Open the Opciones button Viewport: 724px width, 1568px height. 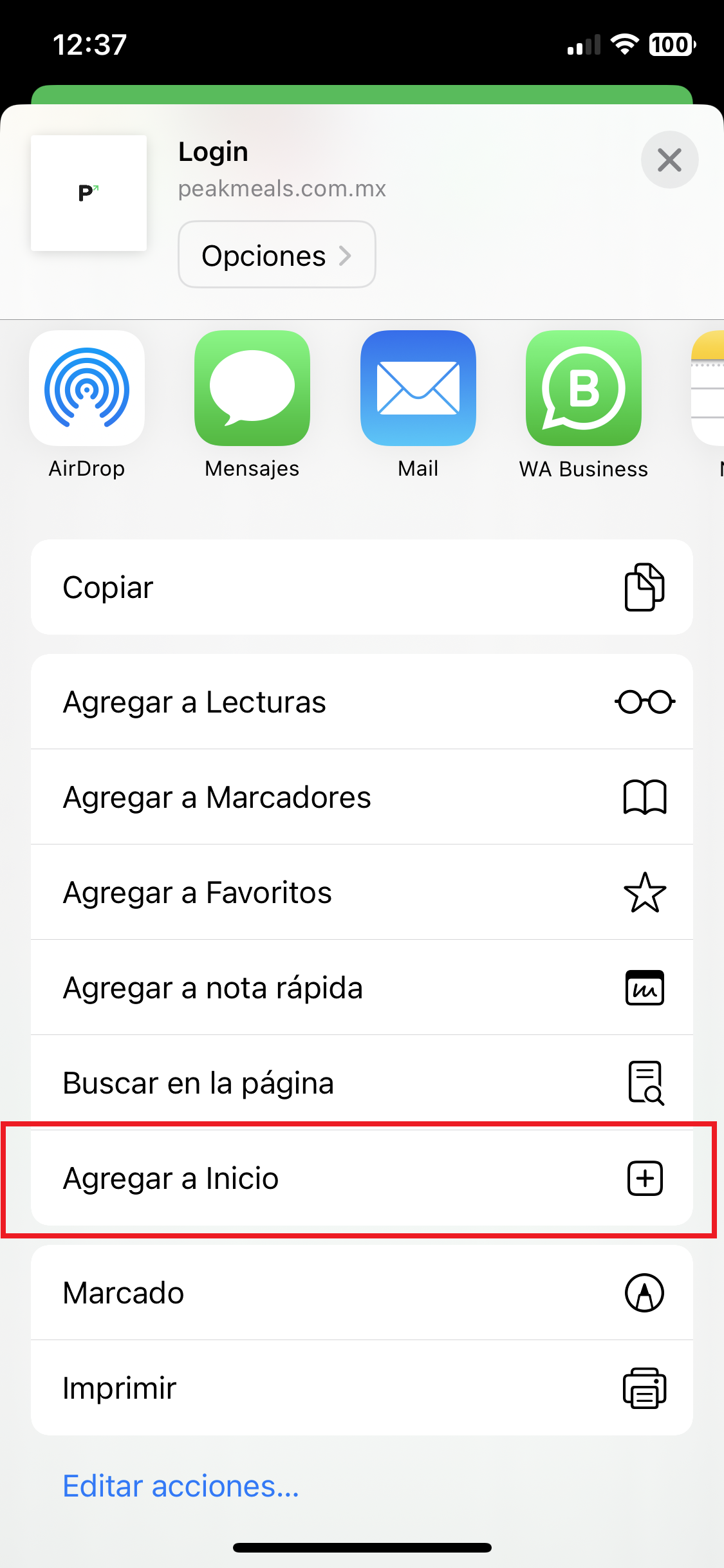(277, 255)
